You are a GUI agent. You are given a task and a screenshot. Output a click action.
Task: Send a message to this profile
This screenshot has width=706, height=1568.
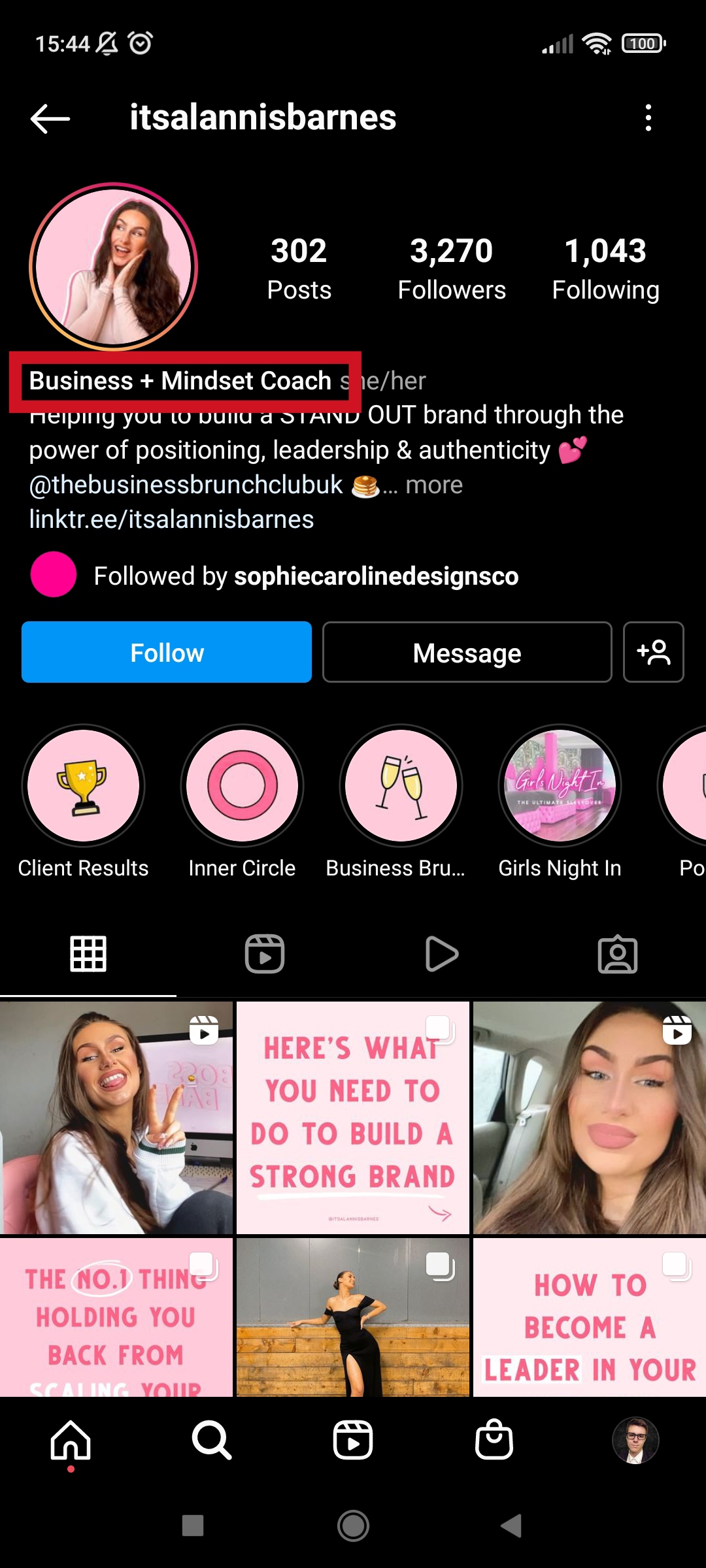(467, 652)
